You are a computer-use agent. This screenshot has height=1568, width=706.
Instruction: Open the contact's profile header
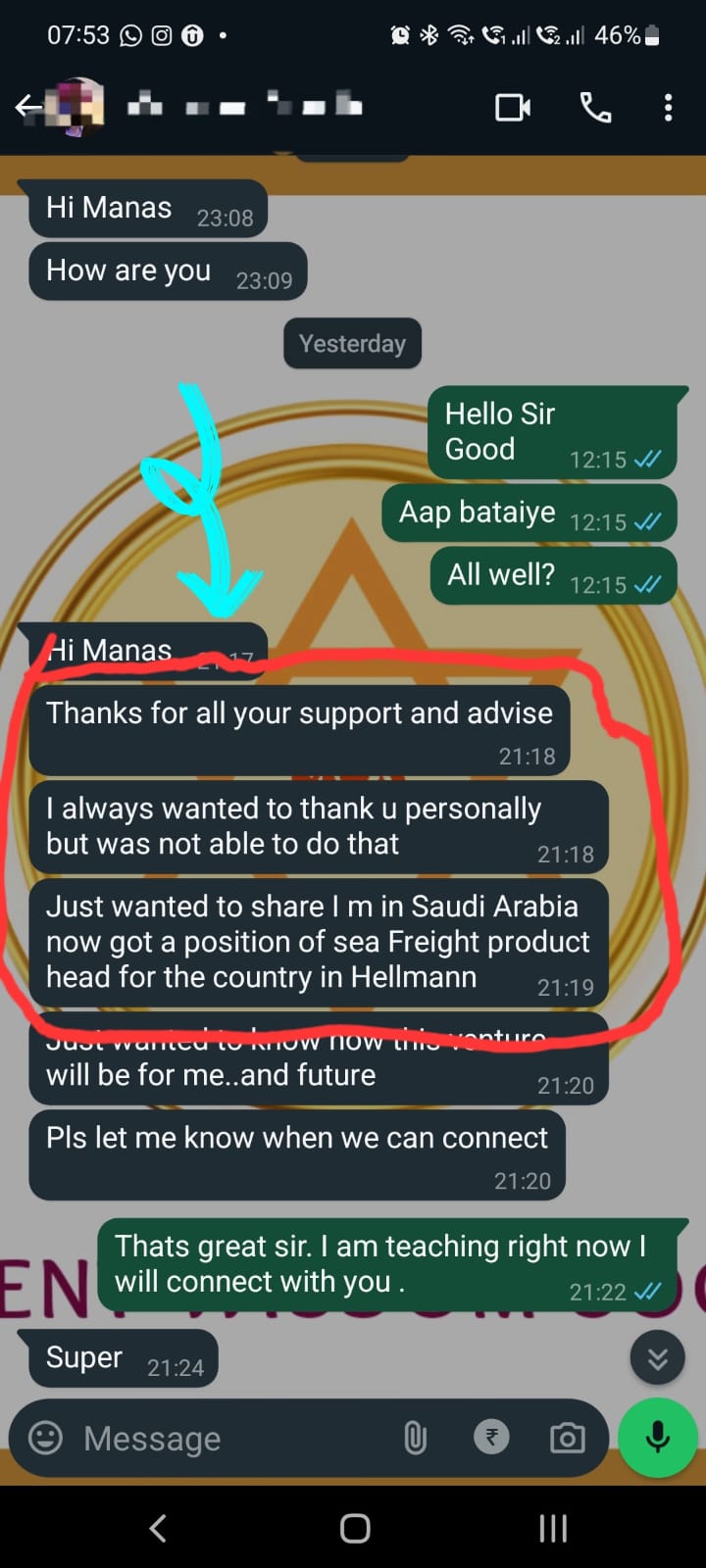pyautogui.click(x=245, y=106)
